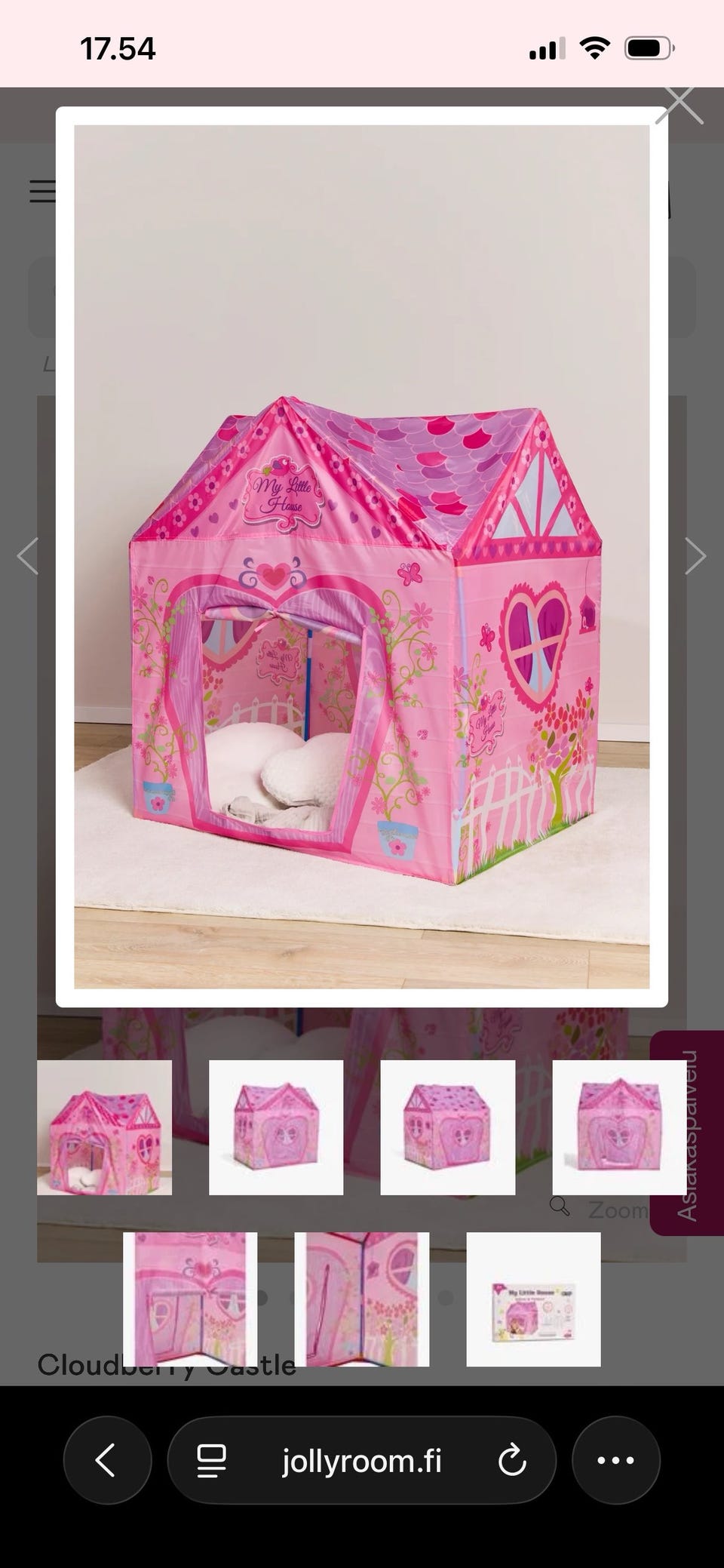Open the jollyroom.fi address bar
Viewport: 724px width, 1568px height.
pyautogui.click(x=362, y=1460)
